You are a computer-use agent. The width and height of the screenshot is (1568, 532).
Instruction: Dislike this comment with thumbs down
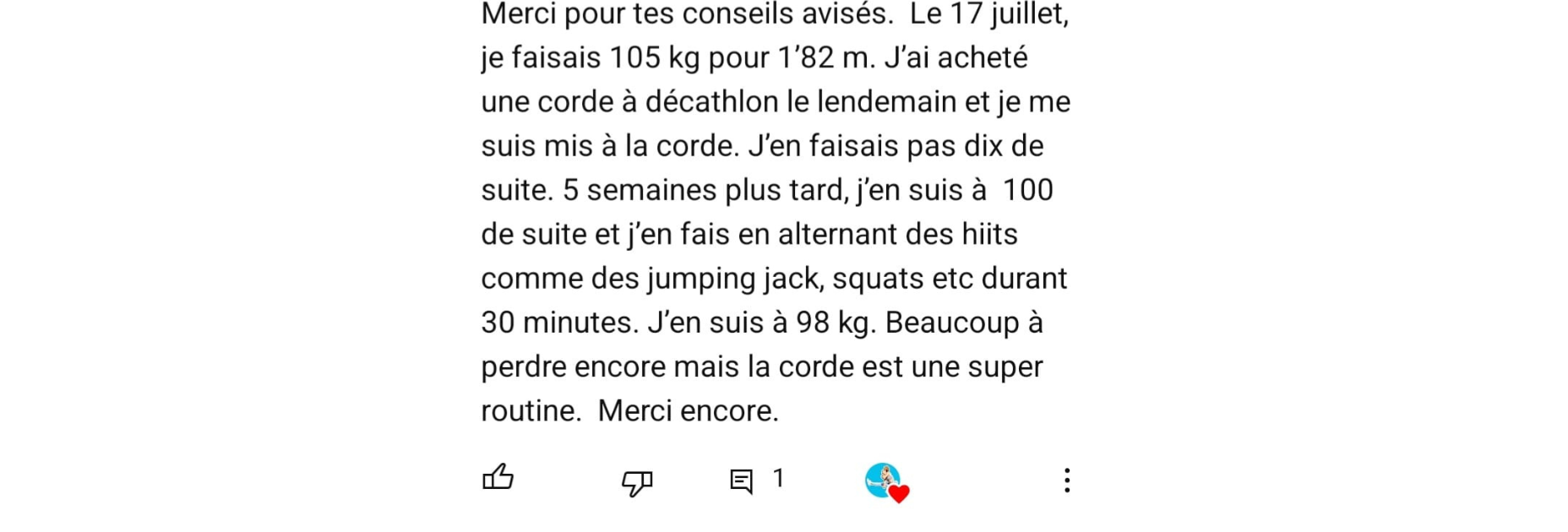pyautogui.click(x=637, y=482)
